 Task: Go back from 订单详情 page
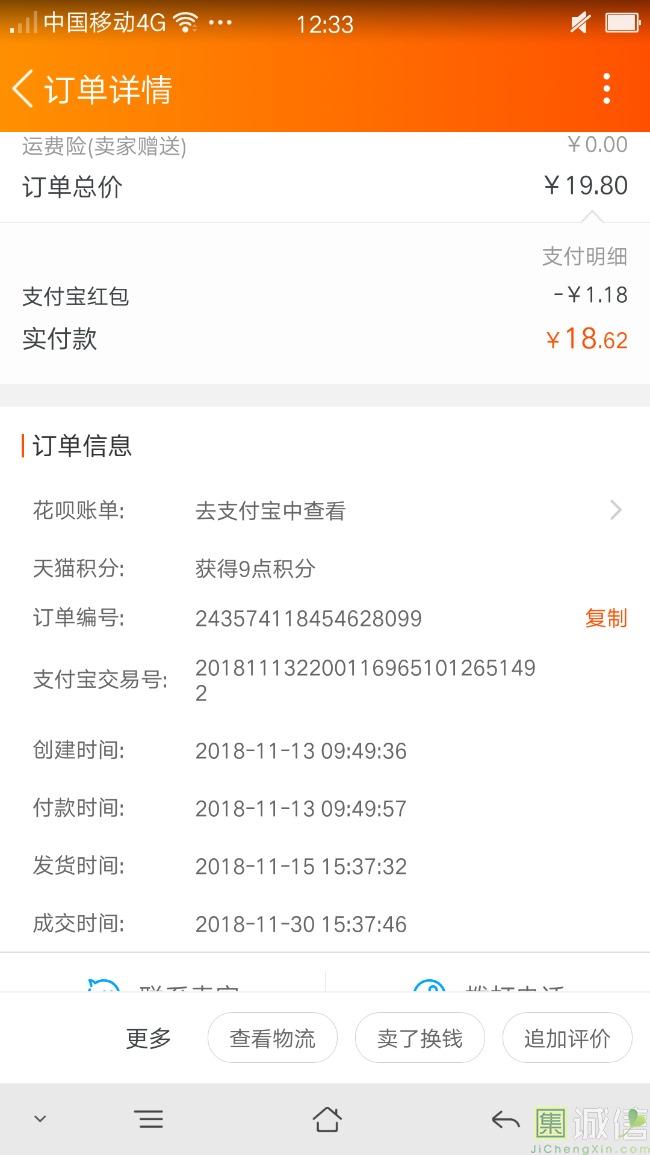click(23, 89)
